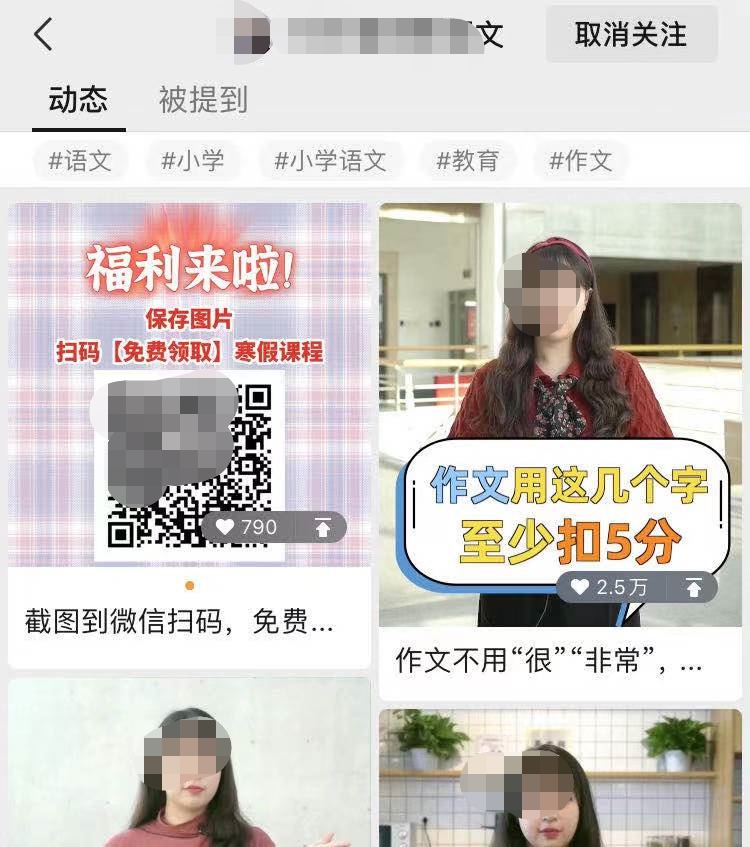Select the #语文 hashtag

click(x=78, y=160)
